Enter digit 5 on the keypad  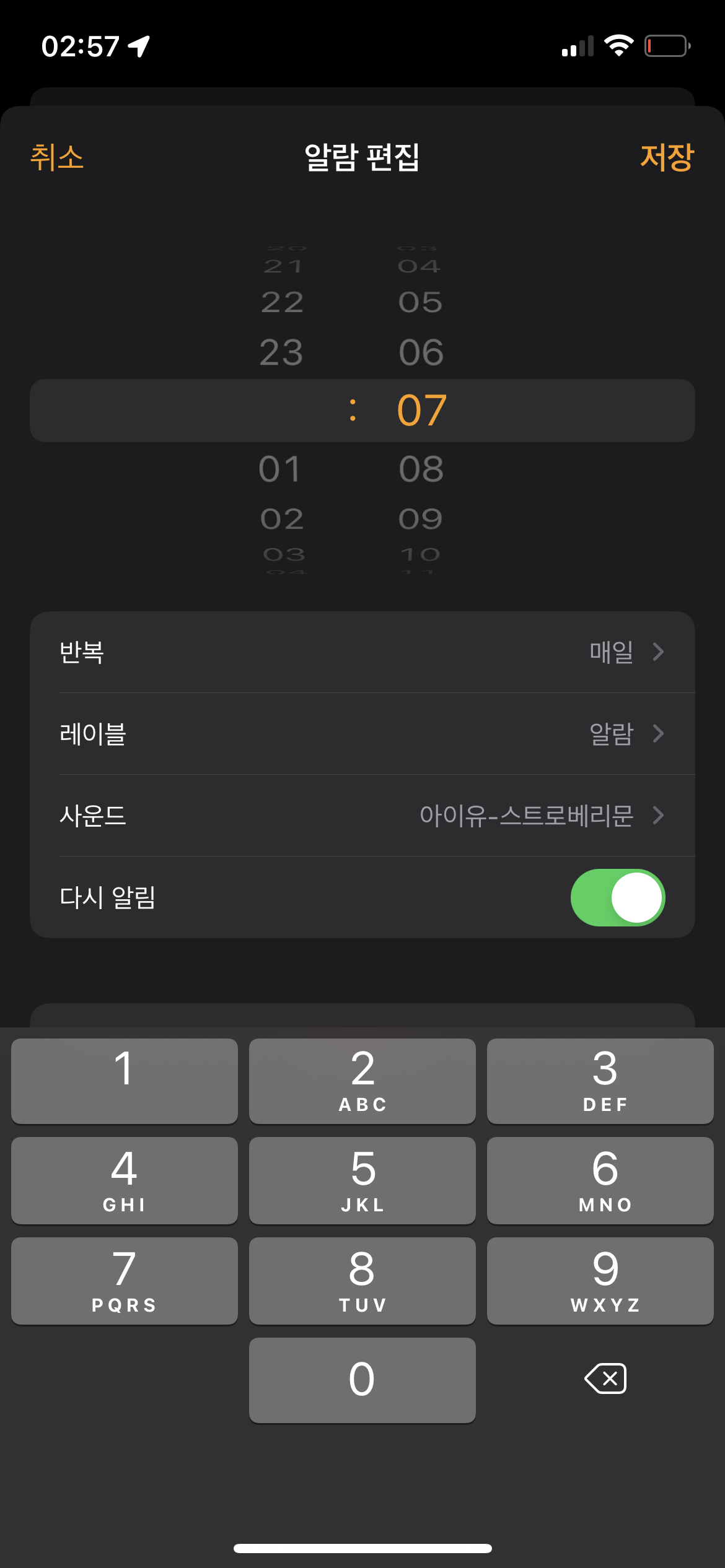tap(362, 1180)
